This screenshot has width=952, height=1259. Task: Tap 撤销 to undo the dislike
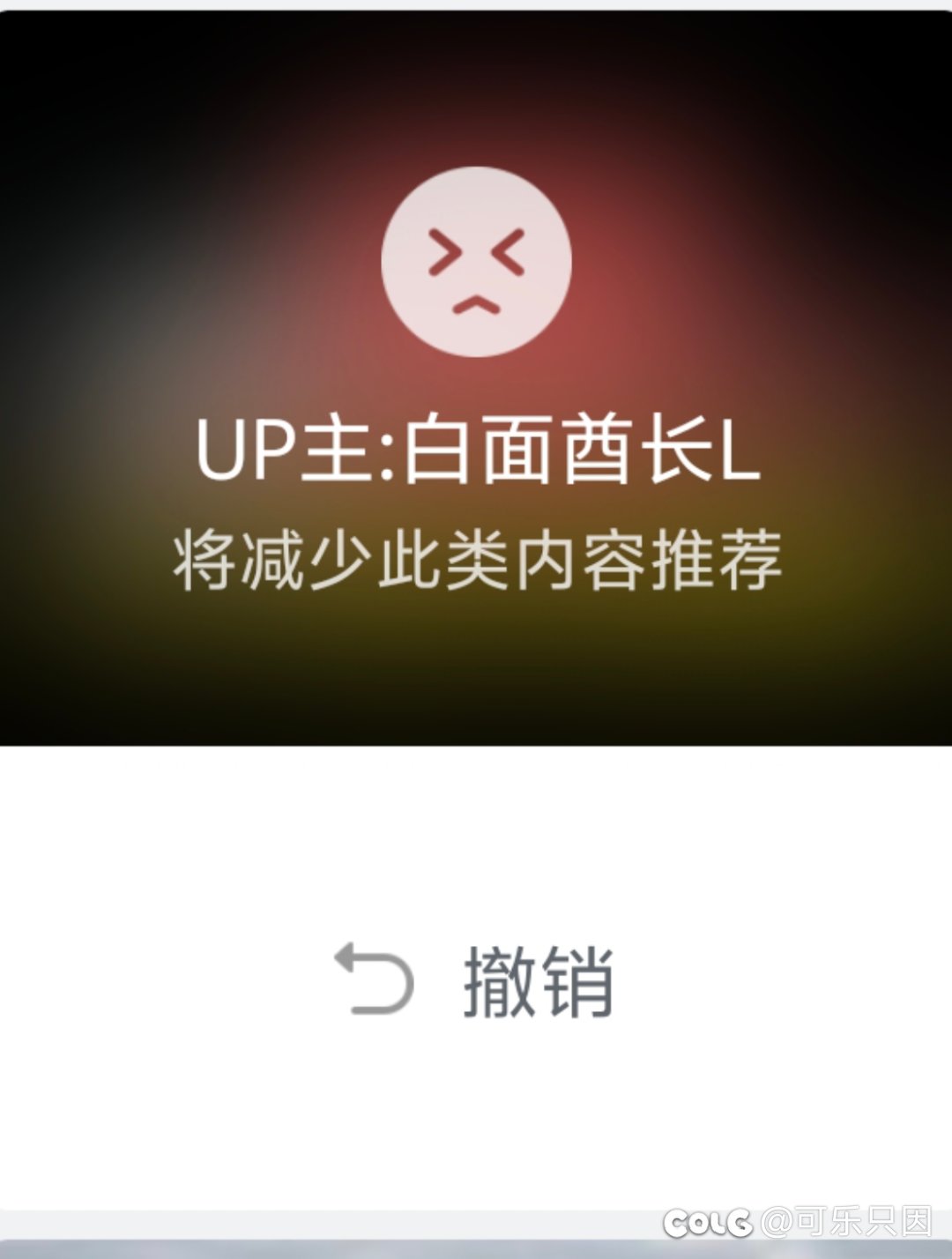coord(476,980)
